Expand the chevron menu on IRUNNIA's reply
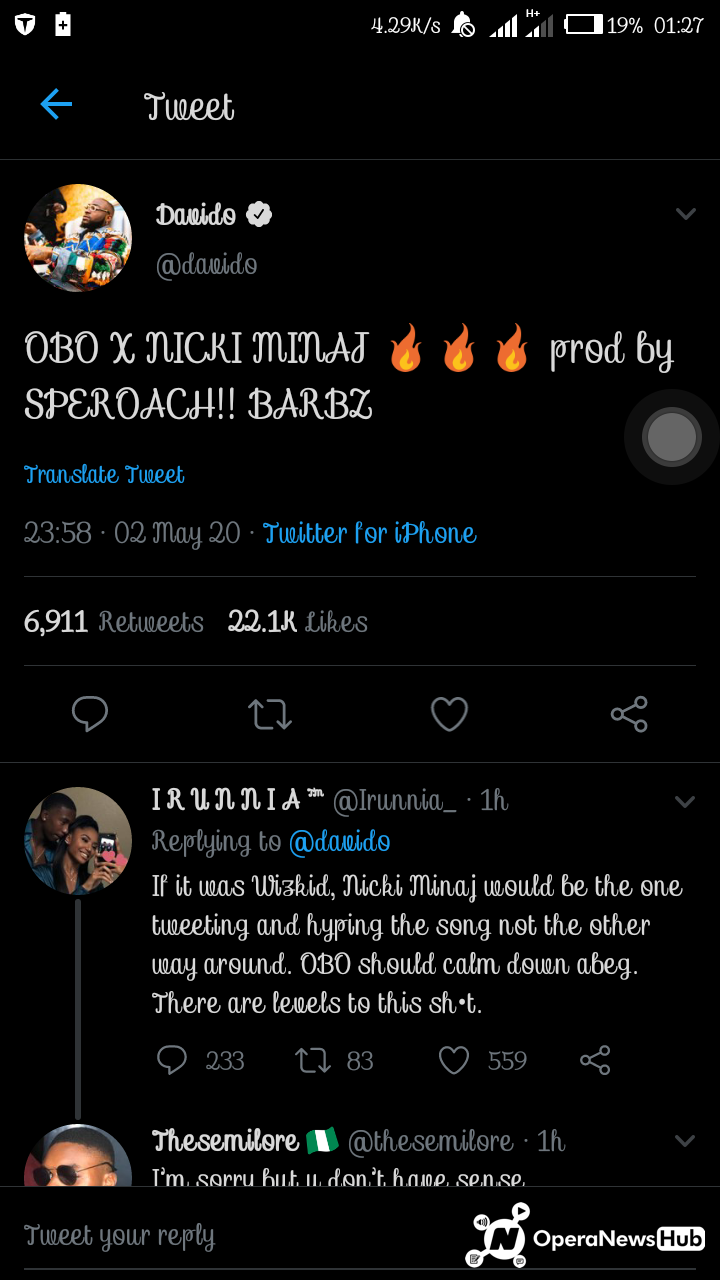Viewport: 720px width, 1280px height. (685, 802)
